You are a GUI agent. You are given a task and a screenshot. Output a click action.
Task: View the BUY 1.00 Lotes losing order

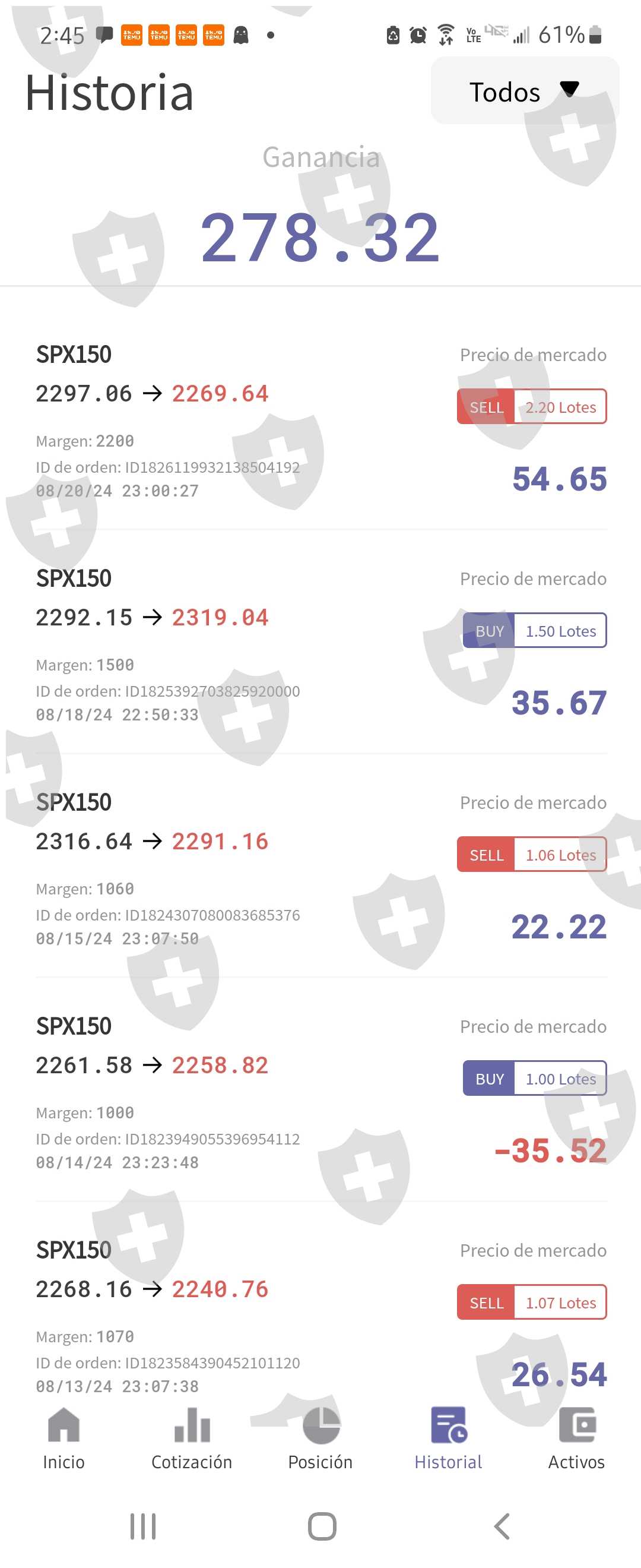(x=320, y=1093)
